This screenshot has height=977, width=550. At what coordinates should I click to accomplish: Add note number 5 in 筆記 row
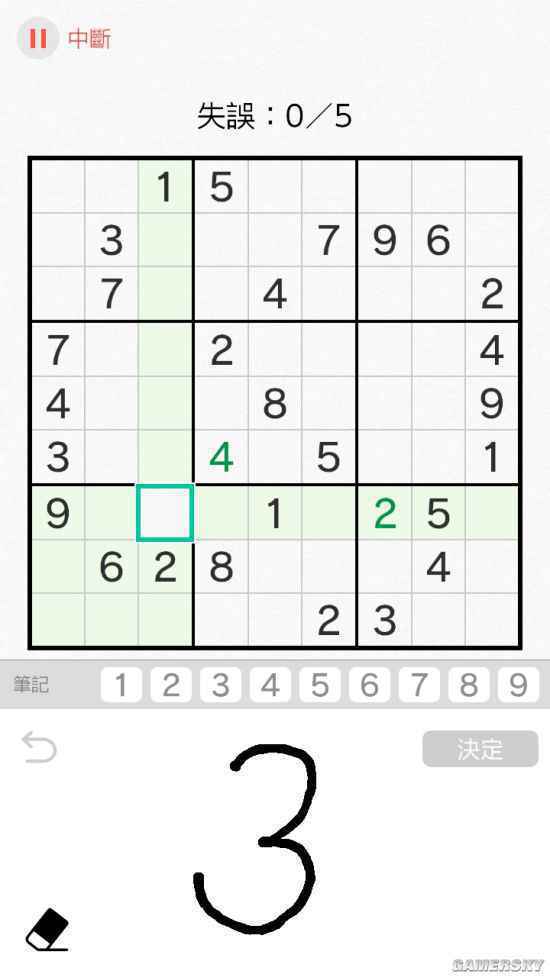320,685
